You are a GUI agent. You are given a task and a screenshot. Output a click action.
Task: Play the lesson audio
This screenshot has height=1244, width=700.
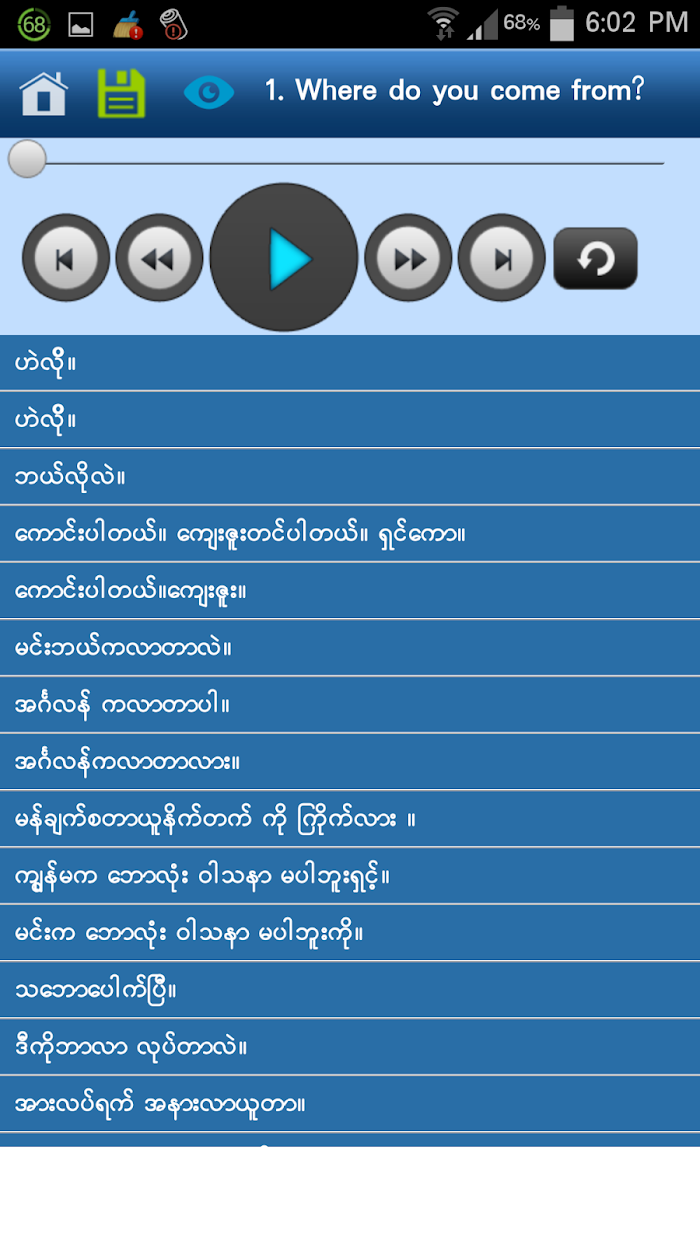[284, 257]
